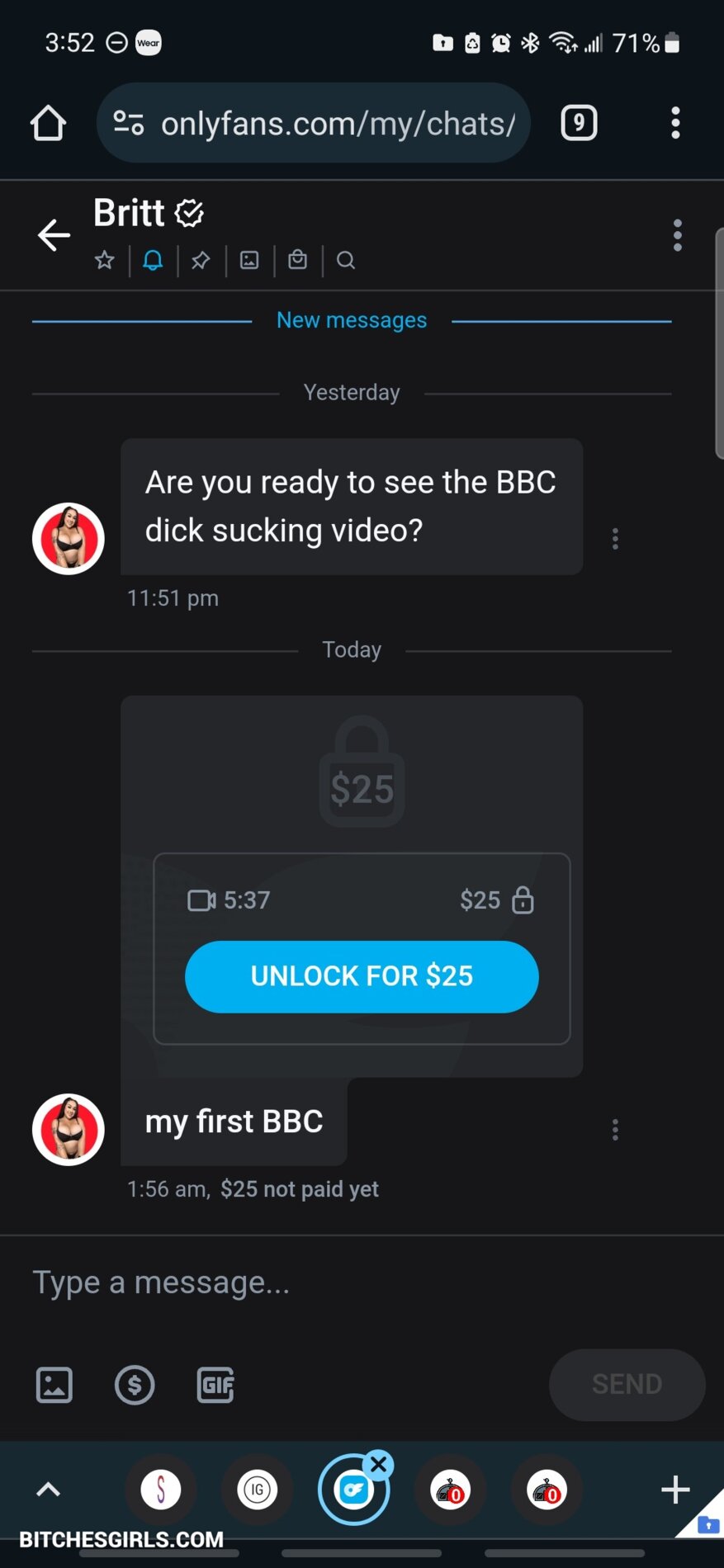Attach a photo to the message
The height and width of the screenshot is (1568, 724).
tap(54, 1384)
